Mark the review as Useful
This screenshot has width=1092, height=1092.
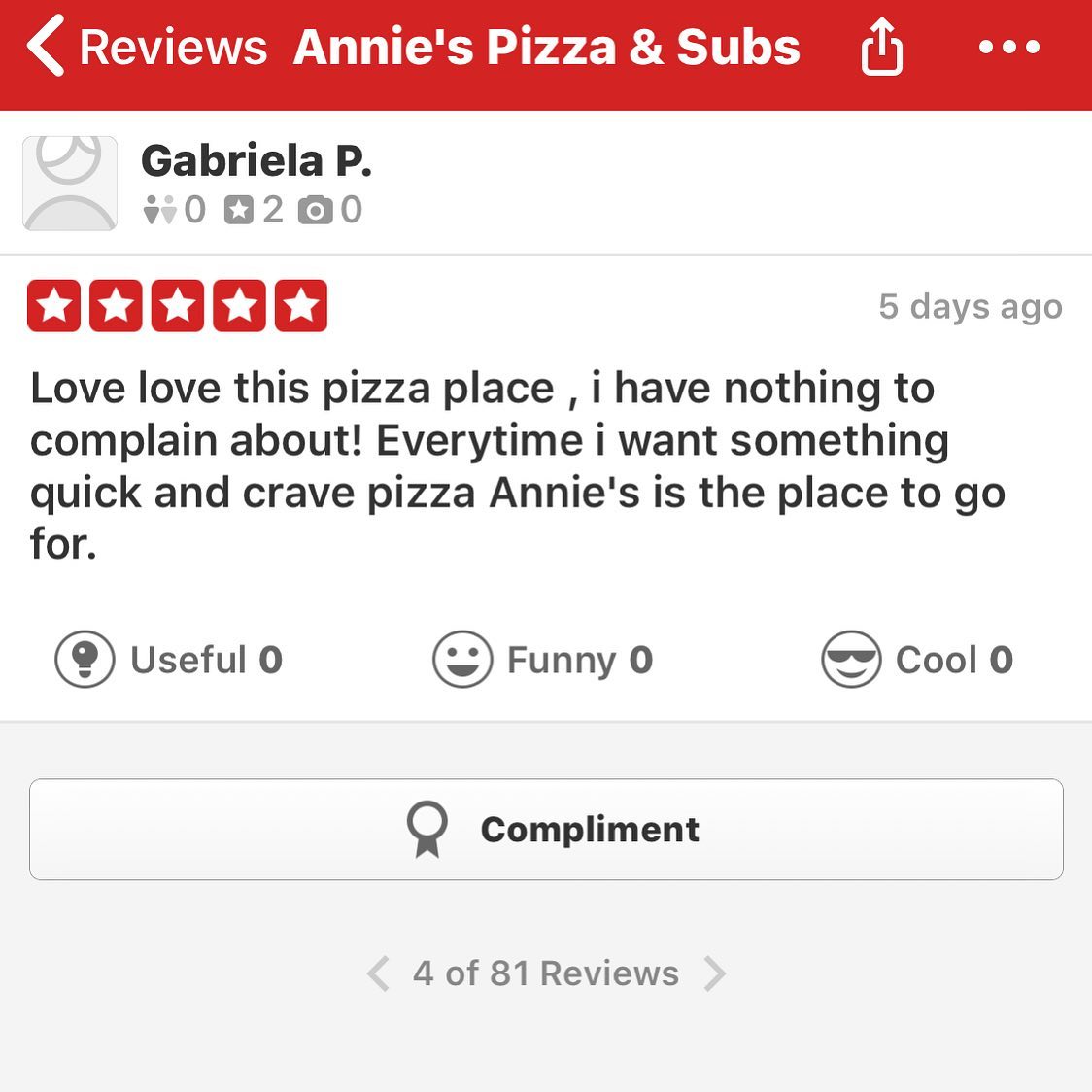tap(169, 660)
